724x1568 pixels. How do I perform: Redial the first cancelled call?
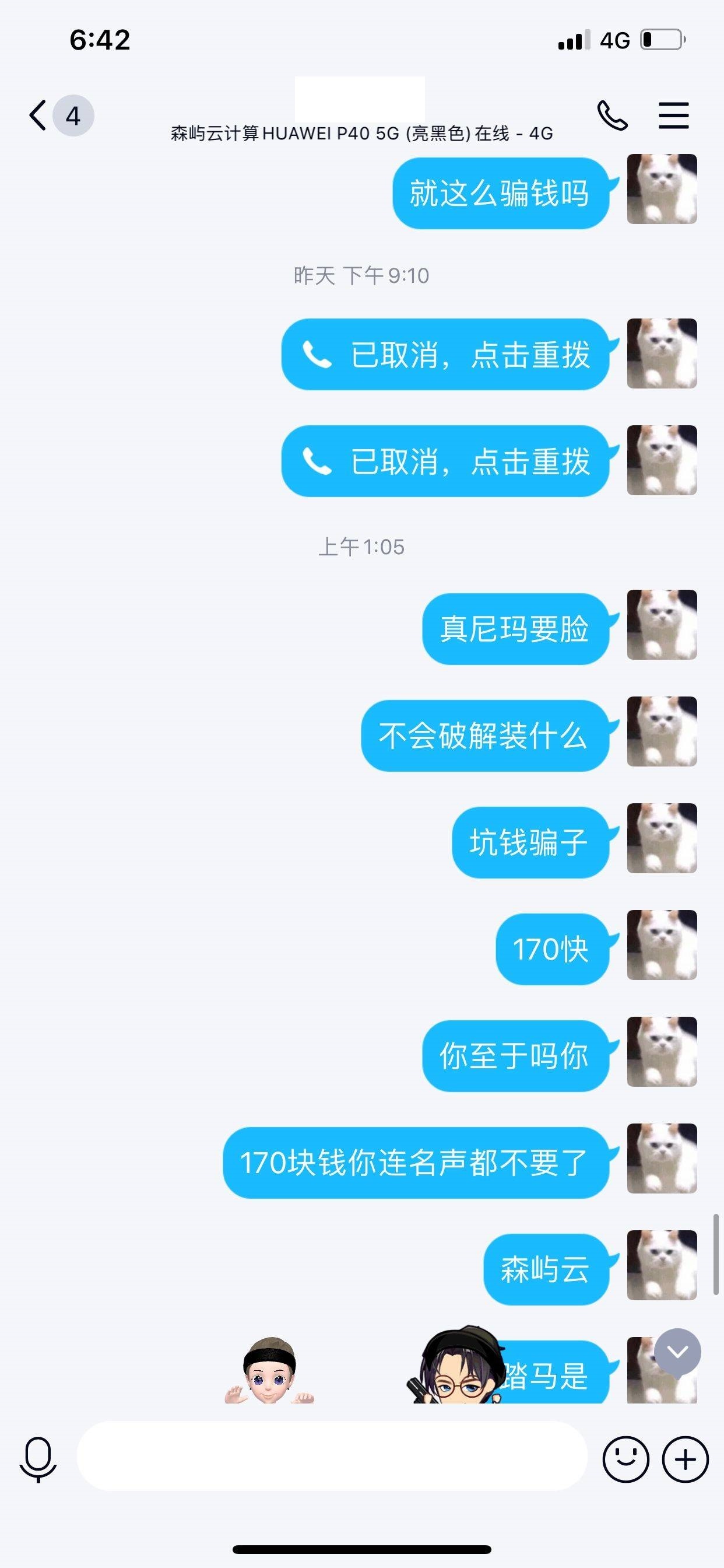pos(445,354)
